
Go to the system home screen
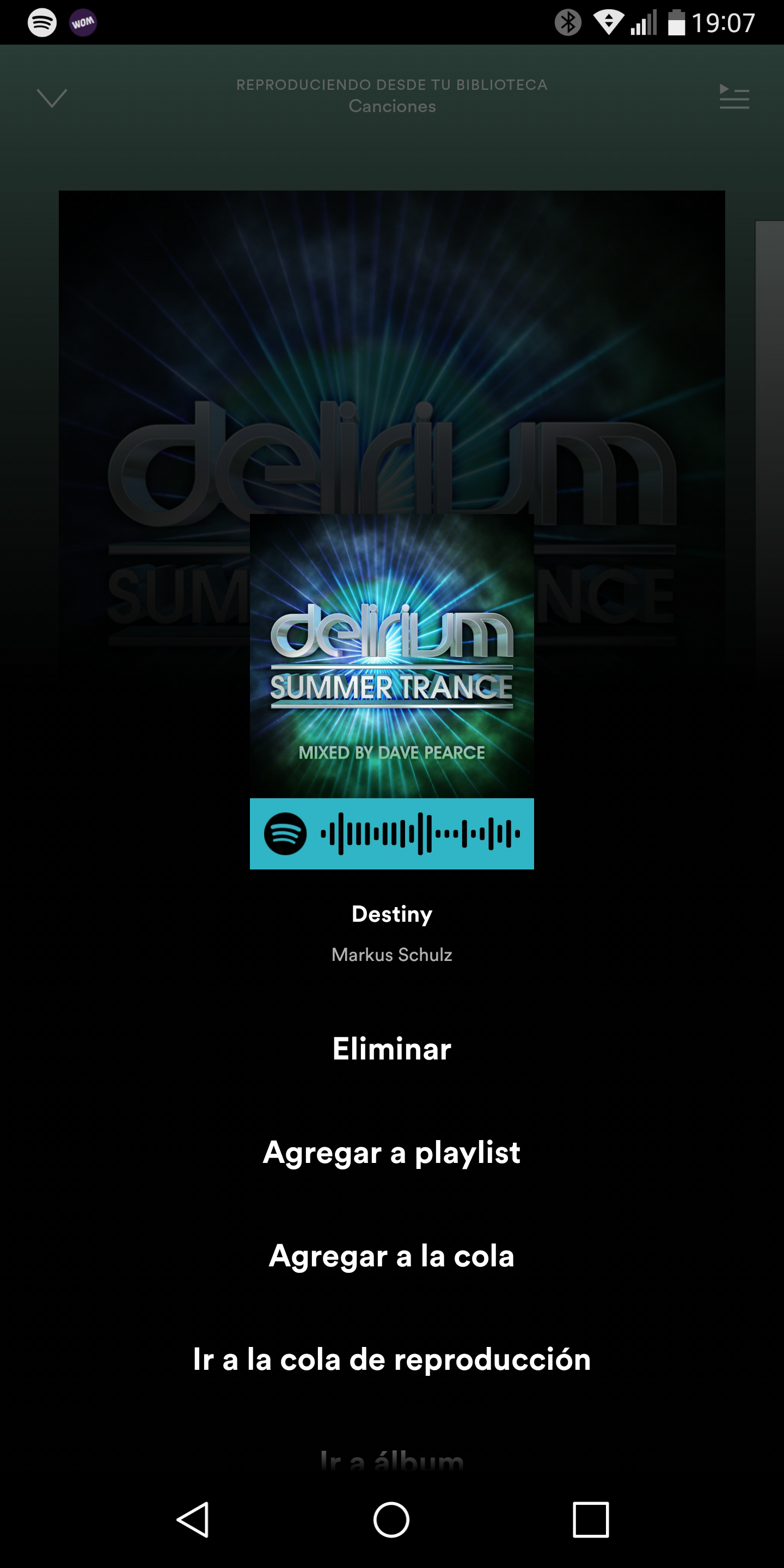point(391,1520)
